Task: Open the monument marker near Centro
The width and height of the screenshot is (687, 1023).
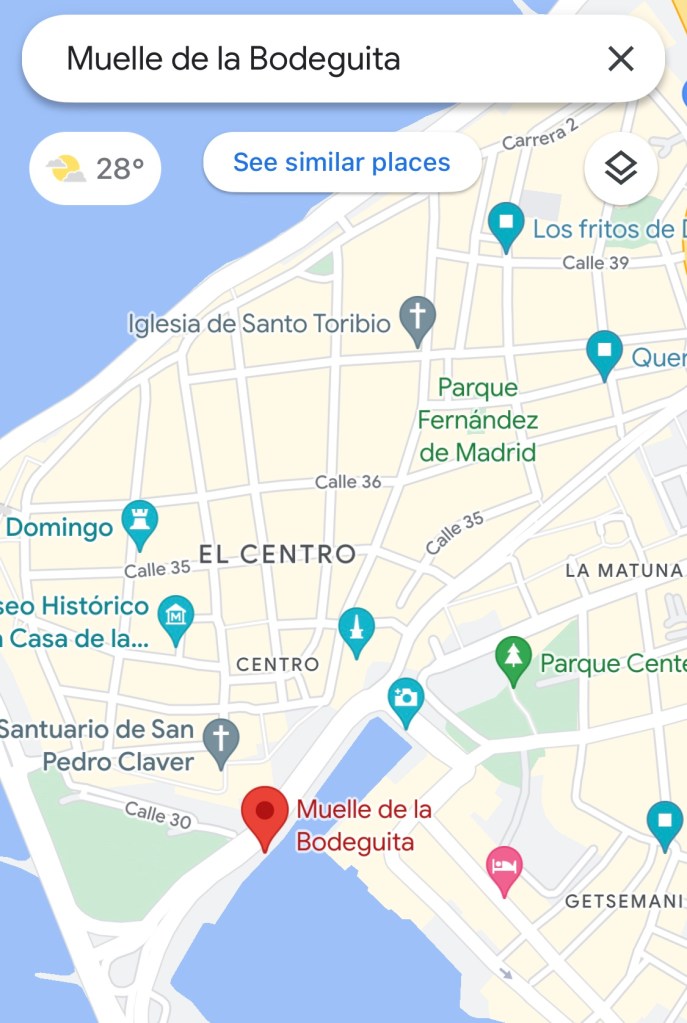Action: tap(356, 631)
